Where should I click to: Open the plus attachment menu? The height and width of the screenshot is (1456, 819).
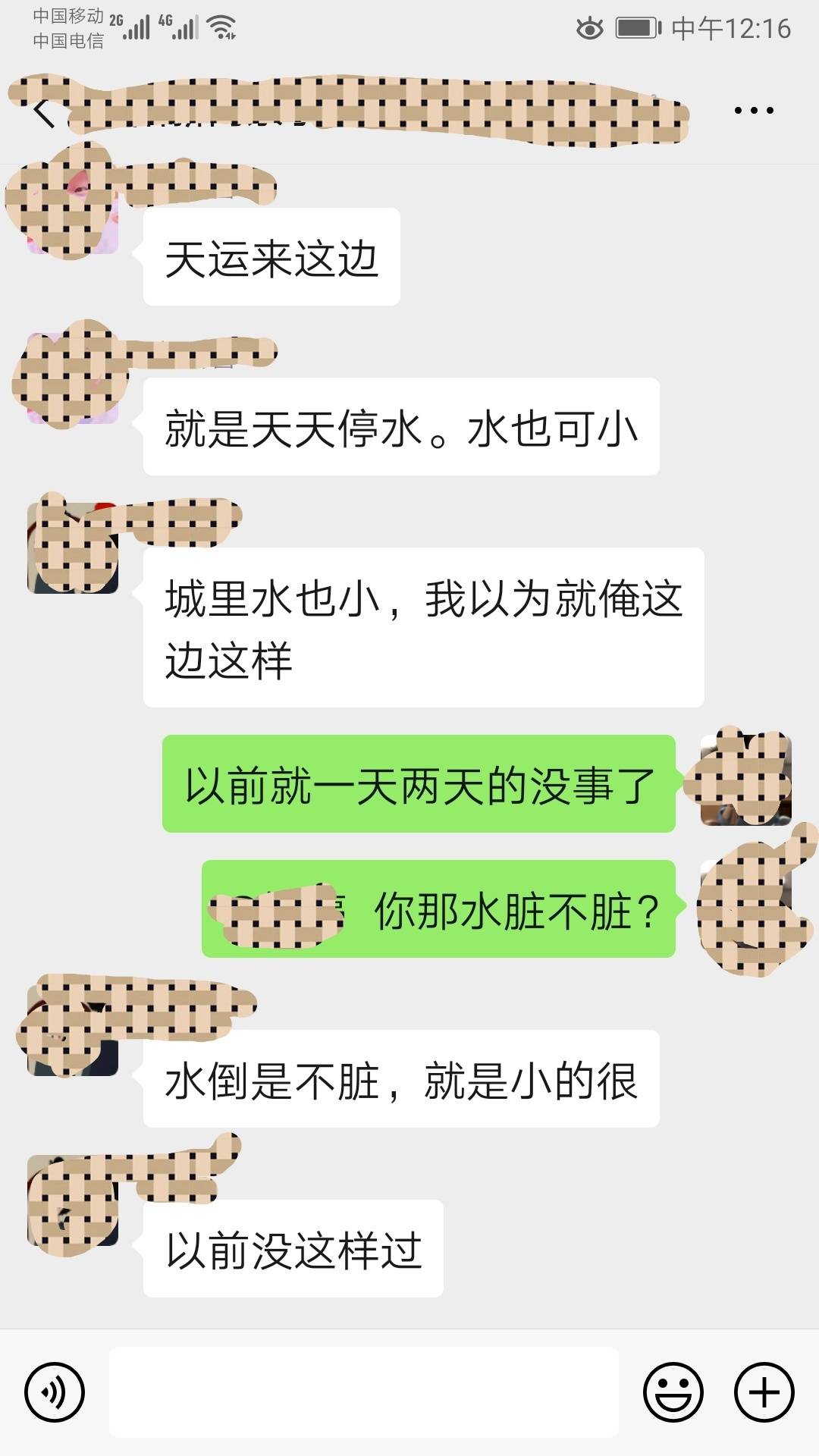coord(764,1392)
